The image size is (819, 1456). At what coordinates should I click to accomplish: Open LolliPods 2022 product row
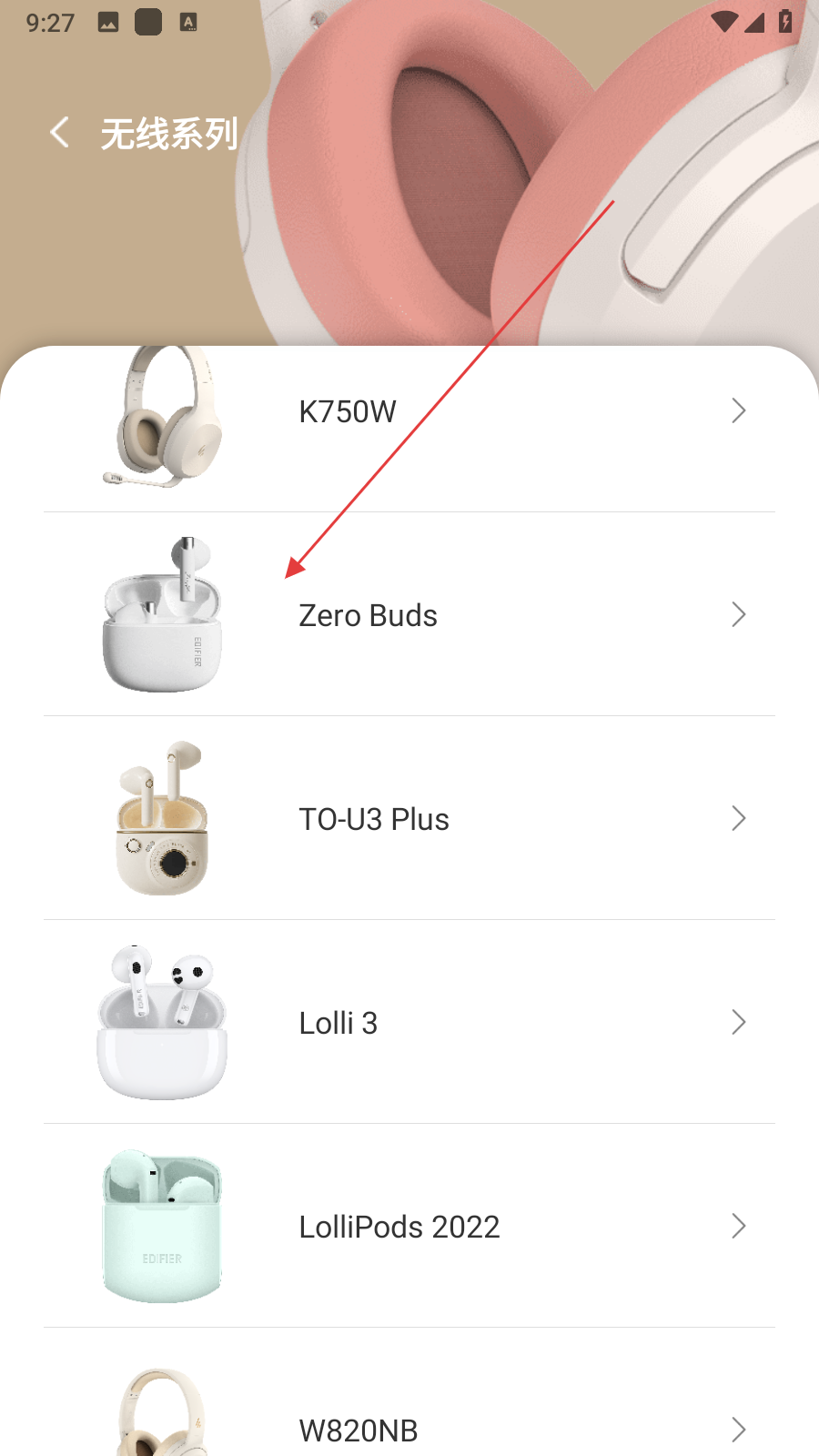(x=409, y=1227)
